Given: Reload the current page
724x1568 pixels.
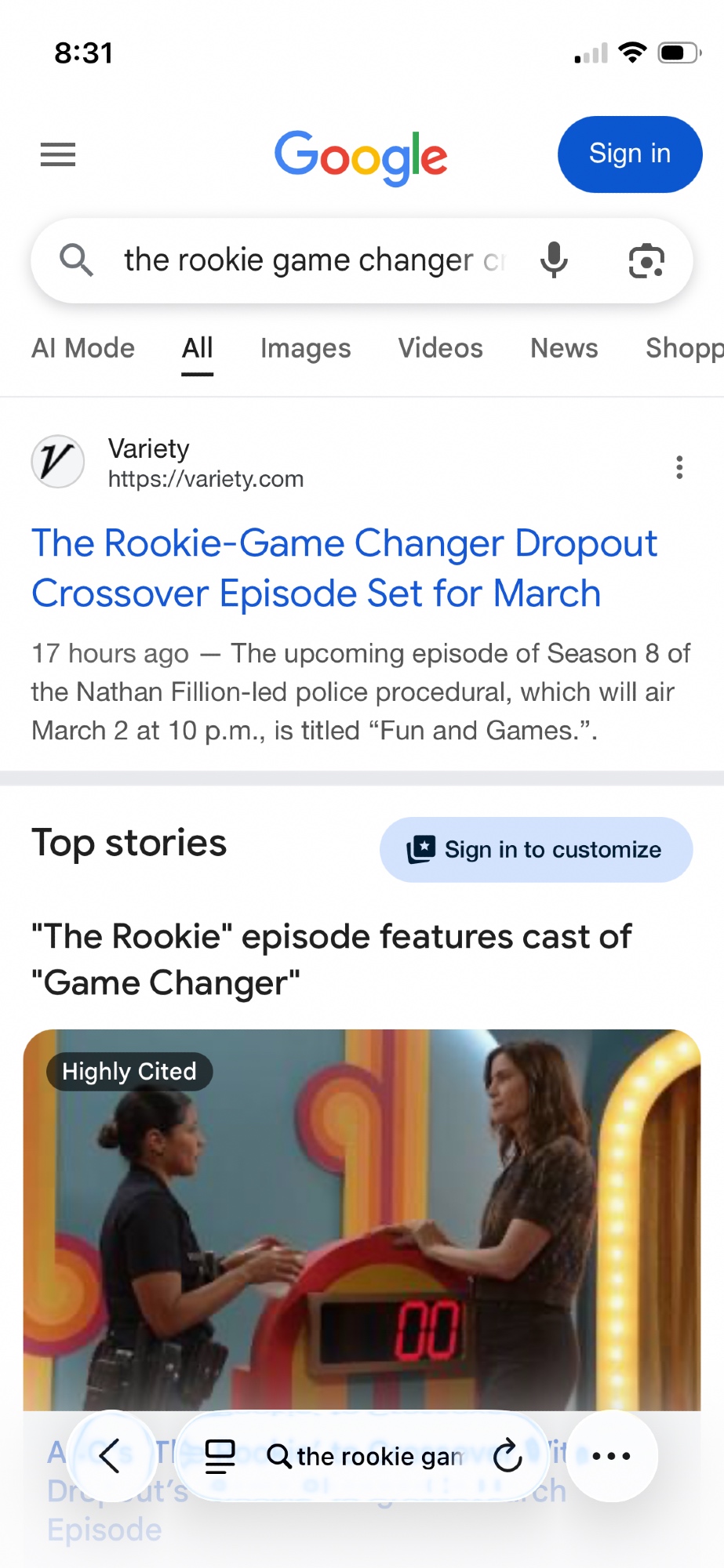Looking at the screenshot, I should point(508,1456).
